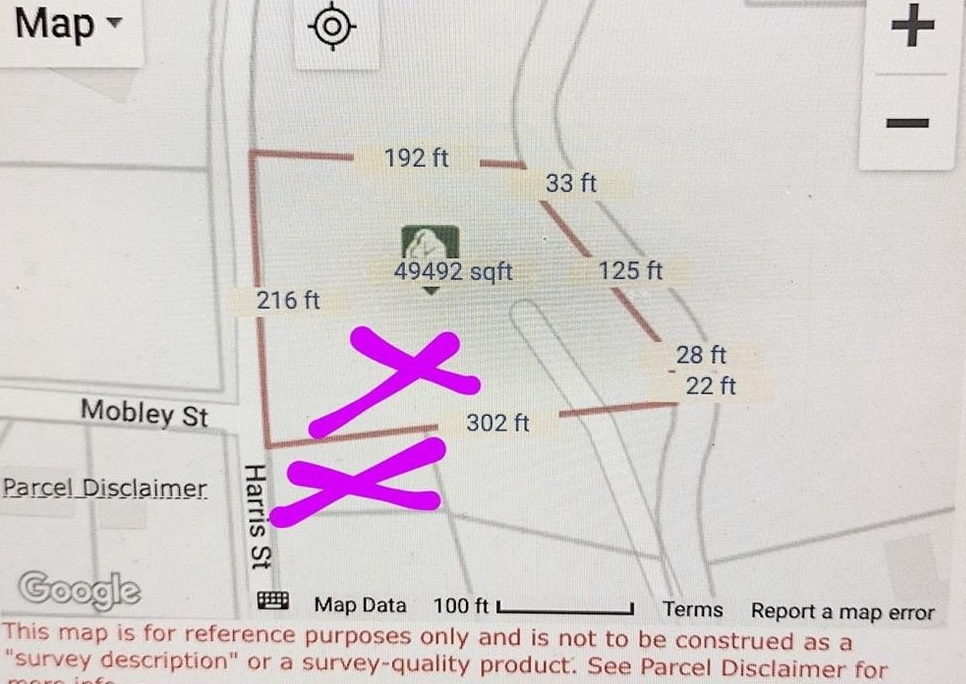Zoom in on the map

tap(911, 28)
